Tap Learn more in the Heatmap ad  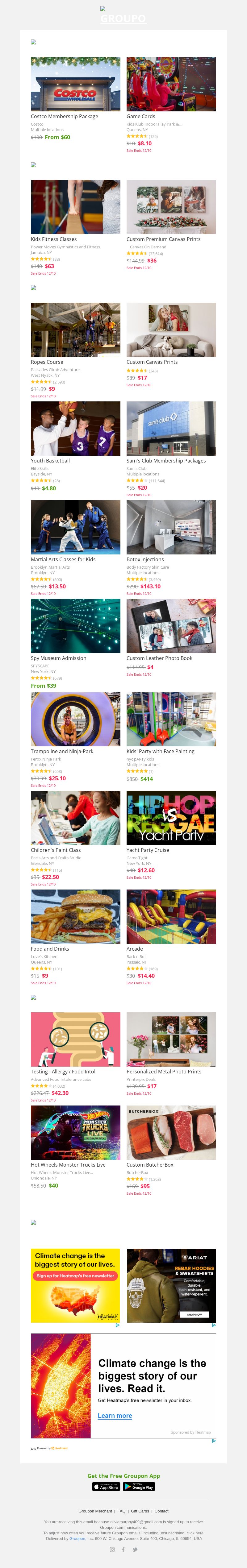(115, 1416)
